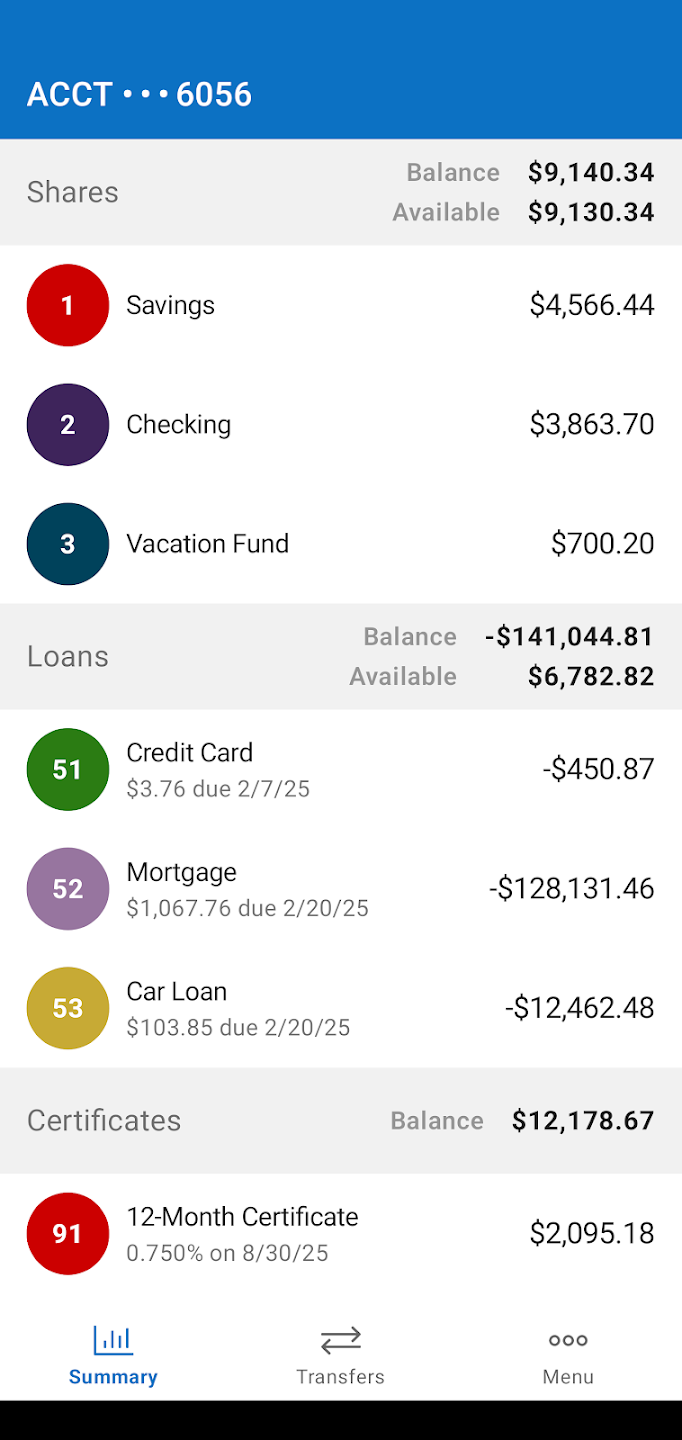View the 12-Month Certificate

(341, 1233)
